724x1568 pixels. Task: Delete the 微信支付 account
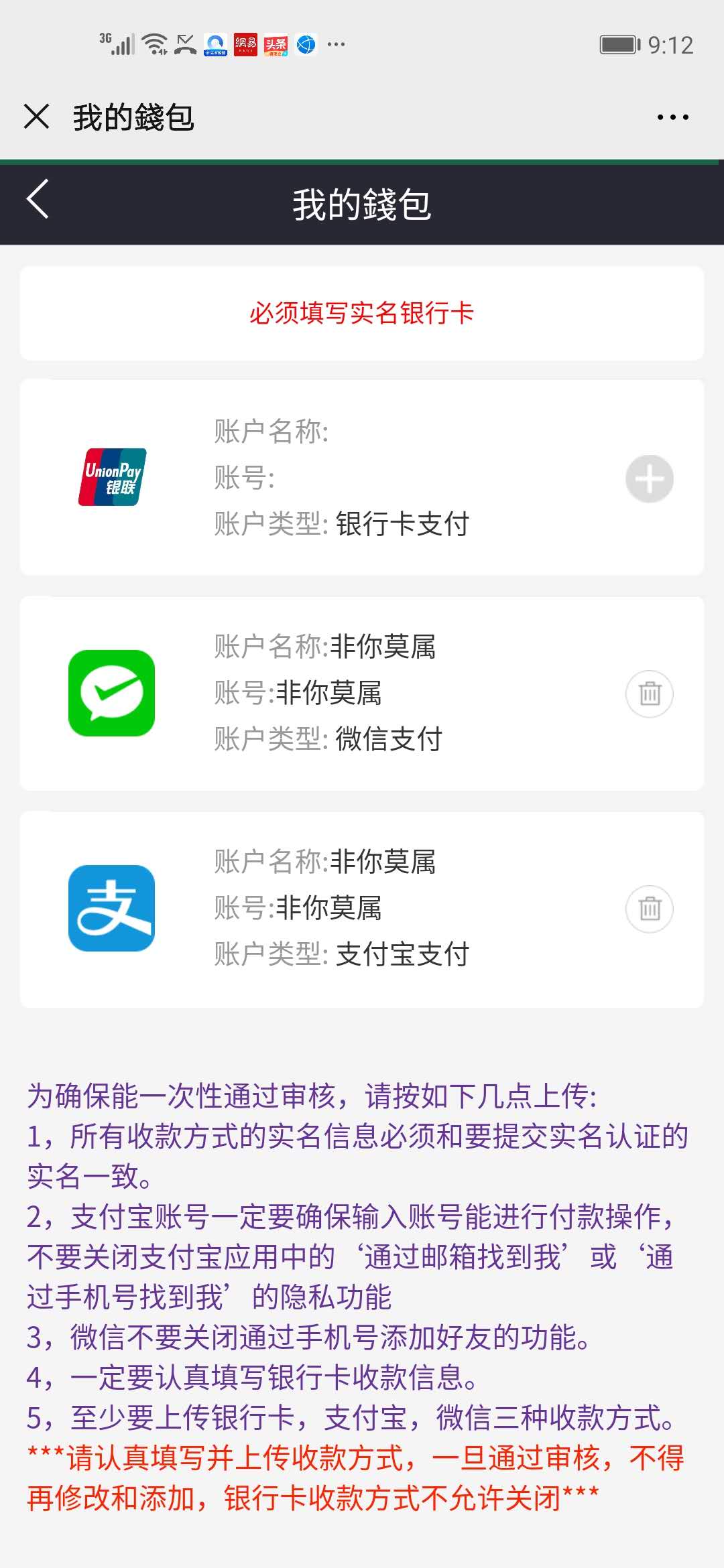pyautogui.click(x=650, y=694)
